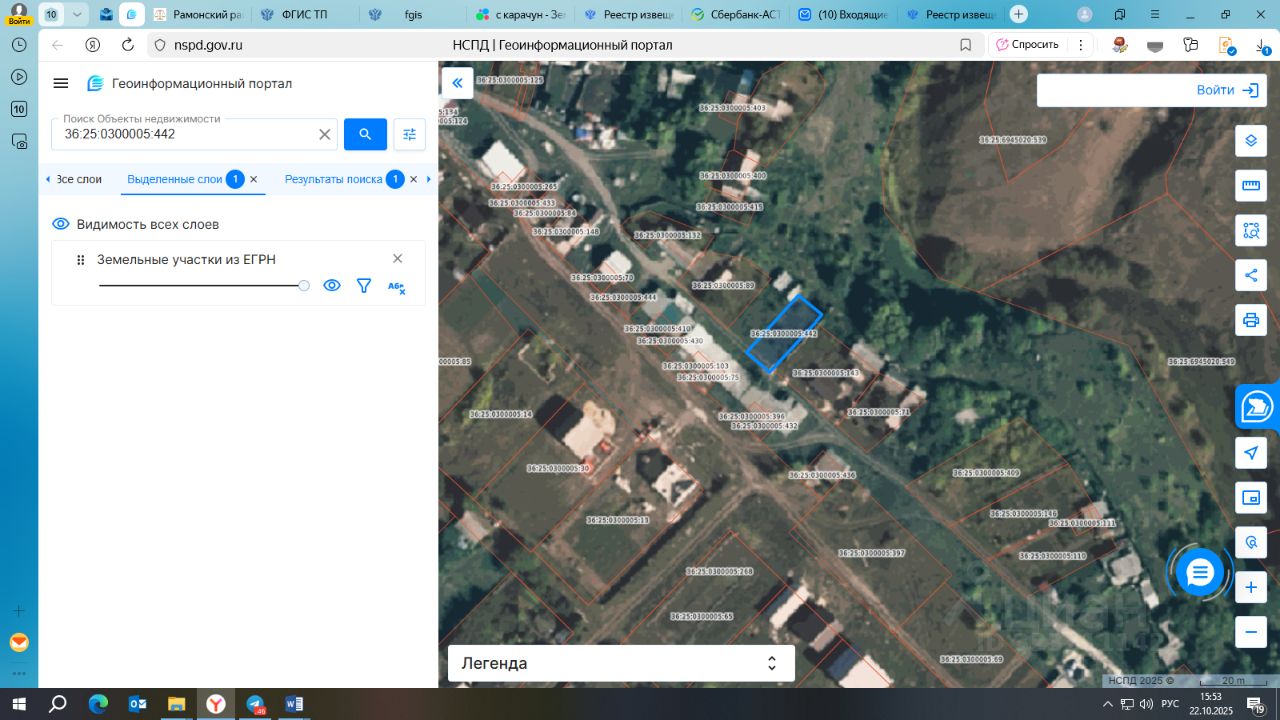Clear the cadastral number search field
This screenshot has height=720, width=1280.
(x=324, y=134)
